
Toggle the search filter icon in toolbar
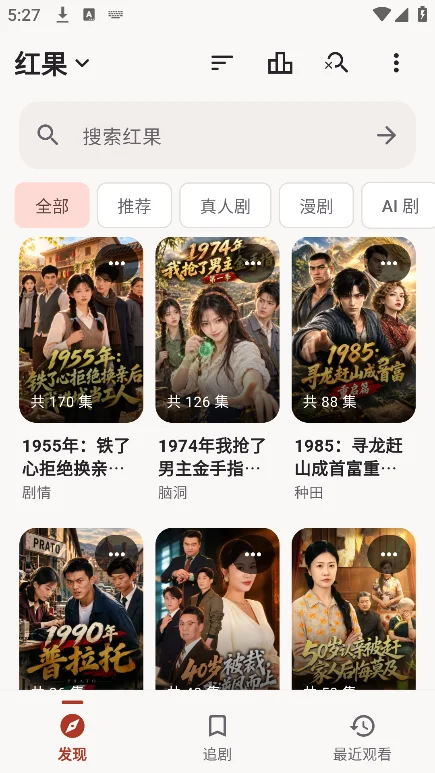click(x=336, y=63)
